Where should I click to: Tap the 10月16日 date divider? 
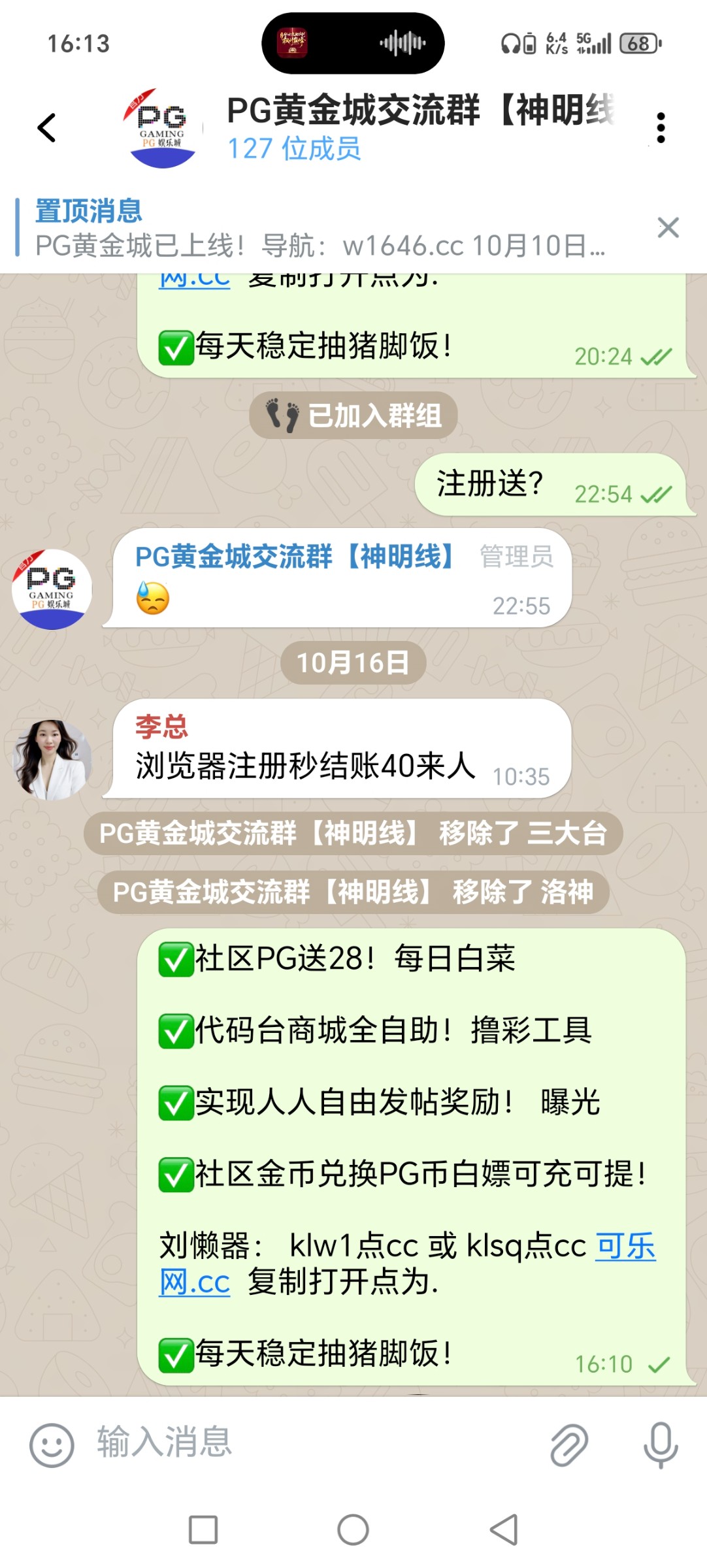click(353, 663)
